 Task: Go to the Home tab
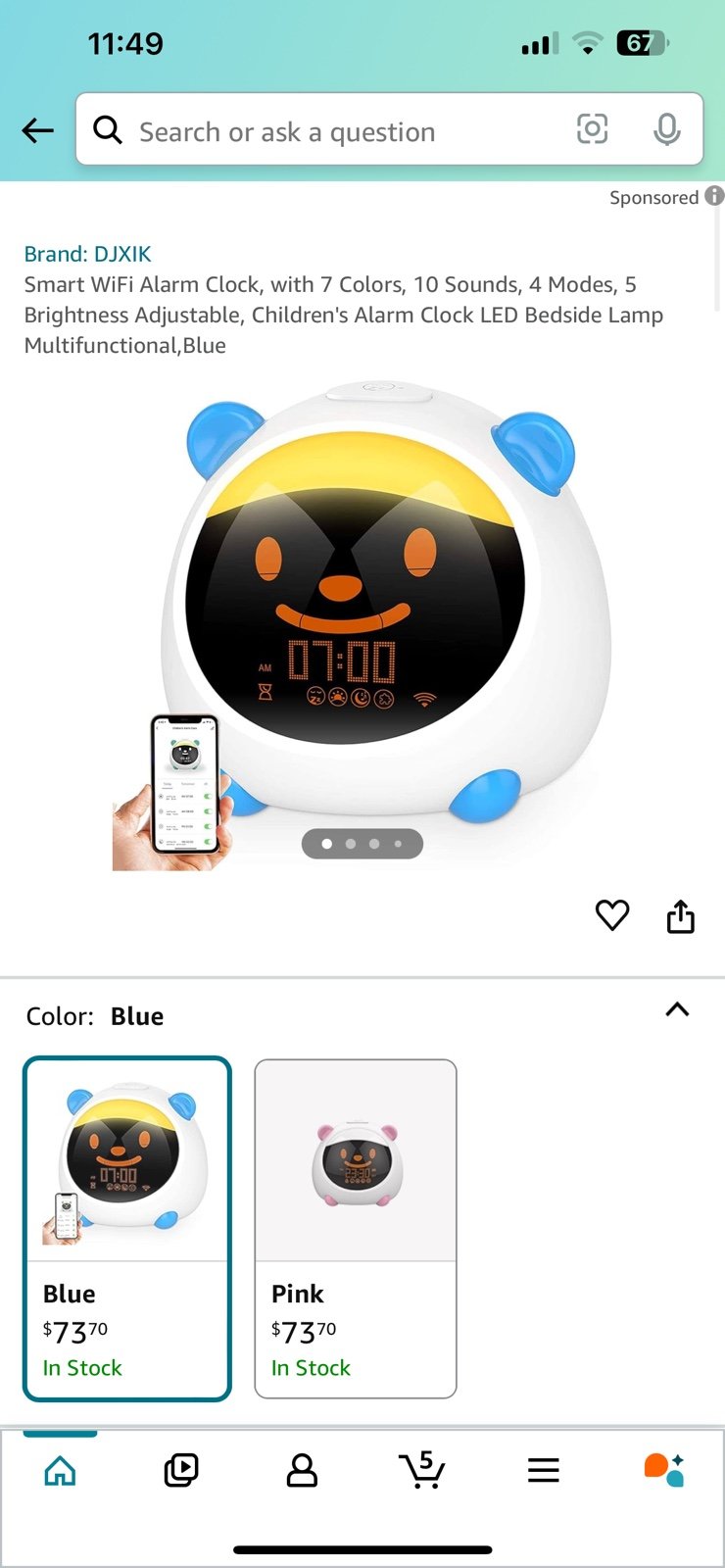[x=60, y=1470]
